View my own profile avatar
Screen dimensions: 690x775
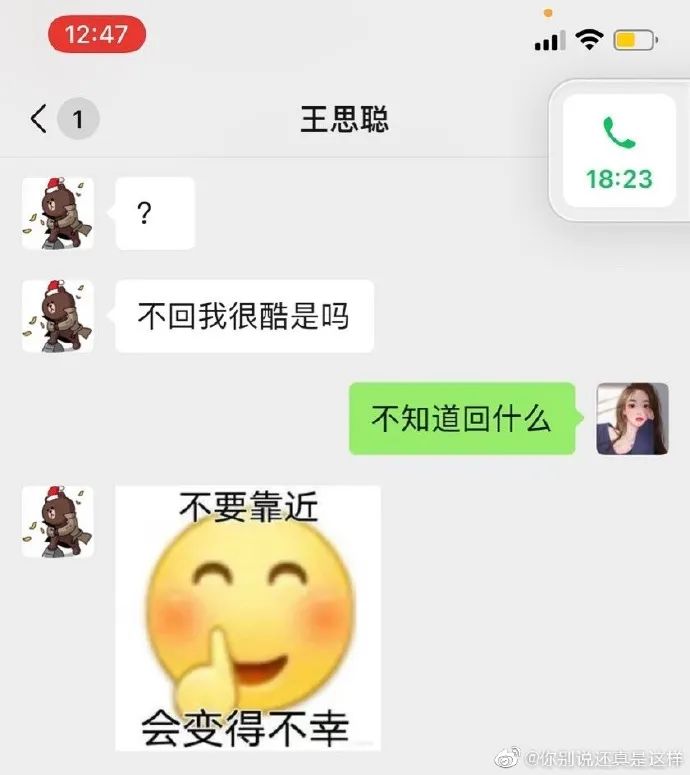(x=632, y=418)
